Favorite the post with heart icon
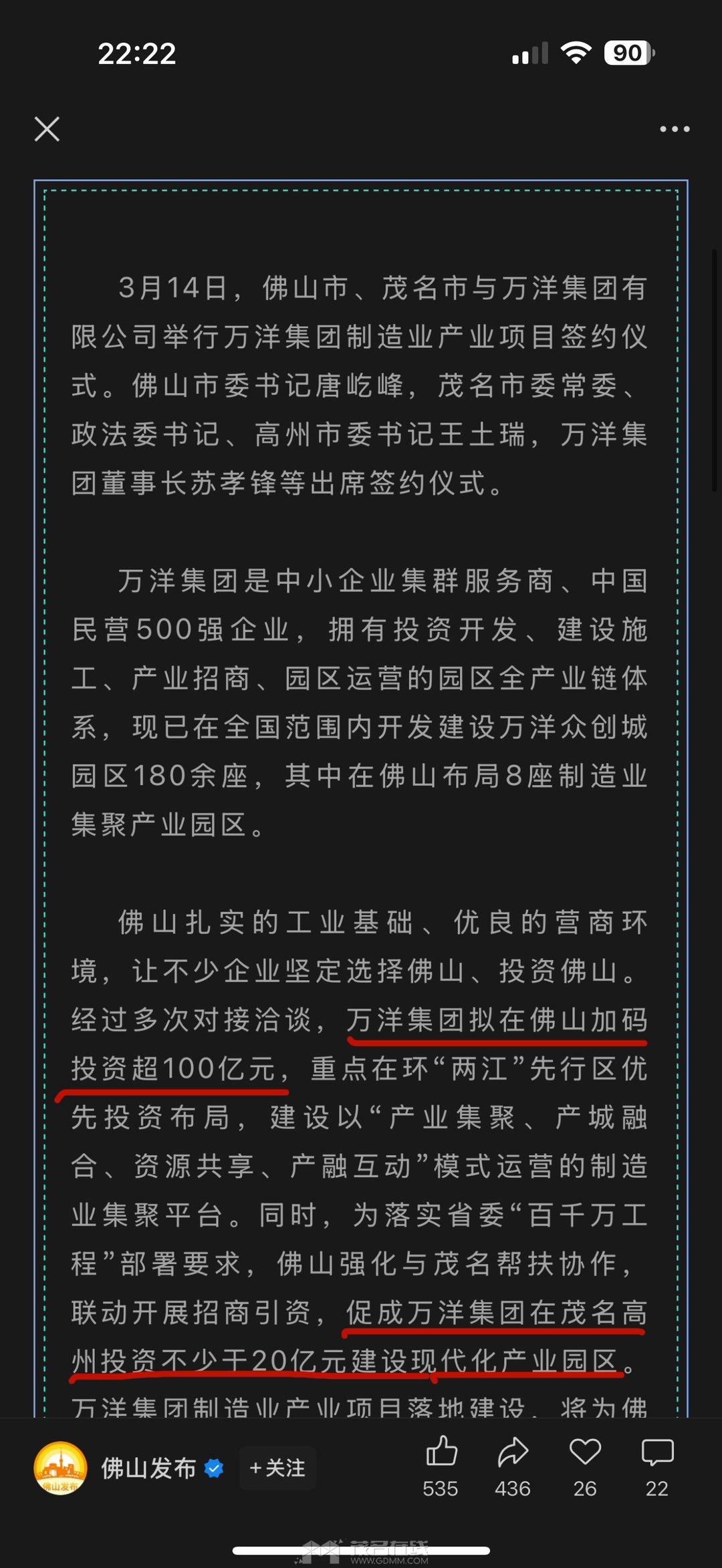This screenshot has height=1568, width=722. coord(585,1452)
